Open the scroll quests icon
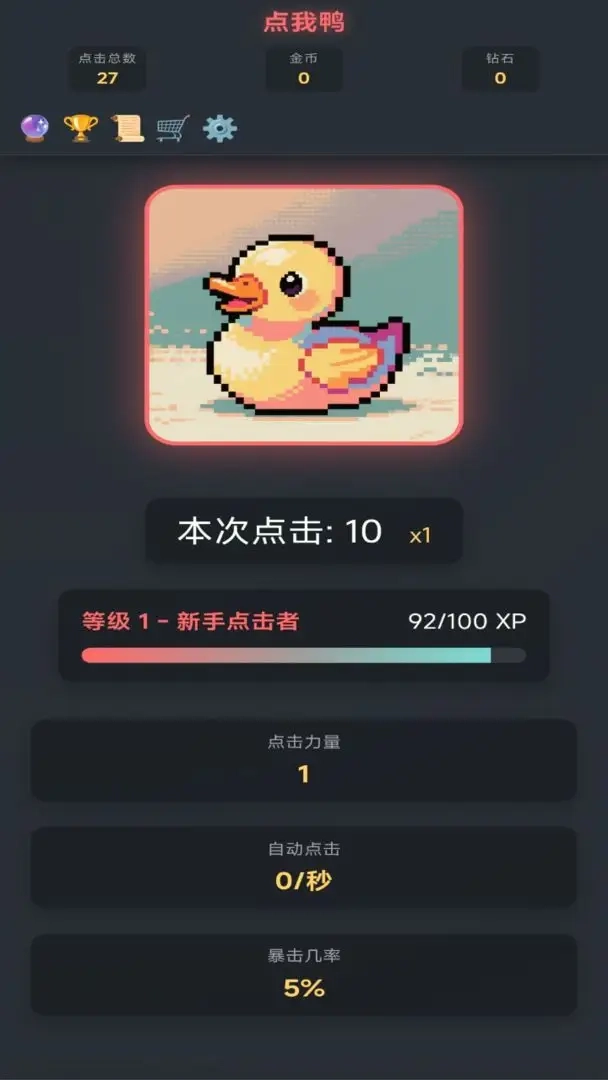The width and height of the screenshot is (608, 1080). 127,128
